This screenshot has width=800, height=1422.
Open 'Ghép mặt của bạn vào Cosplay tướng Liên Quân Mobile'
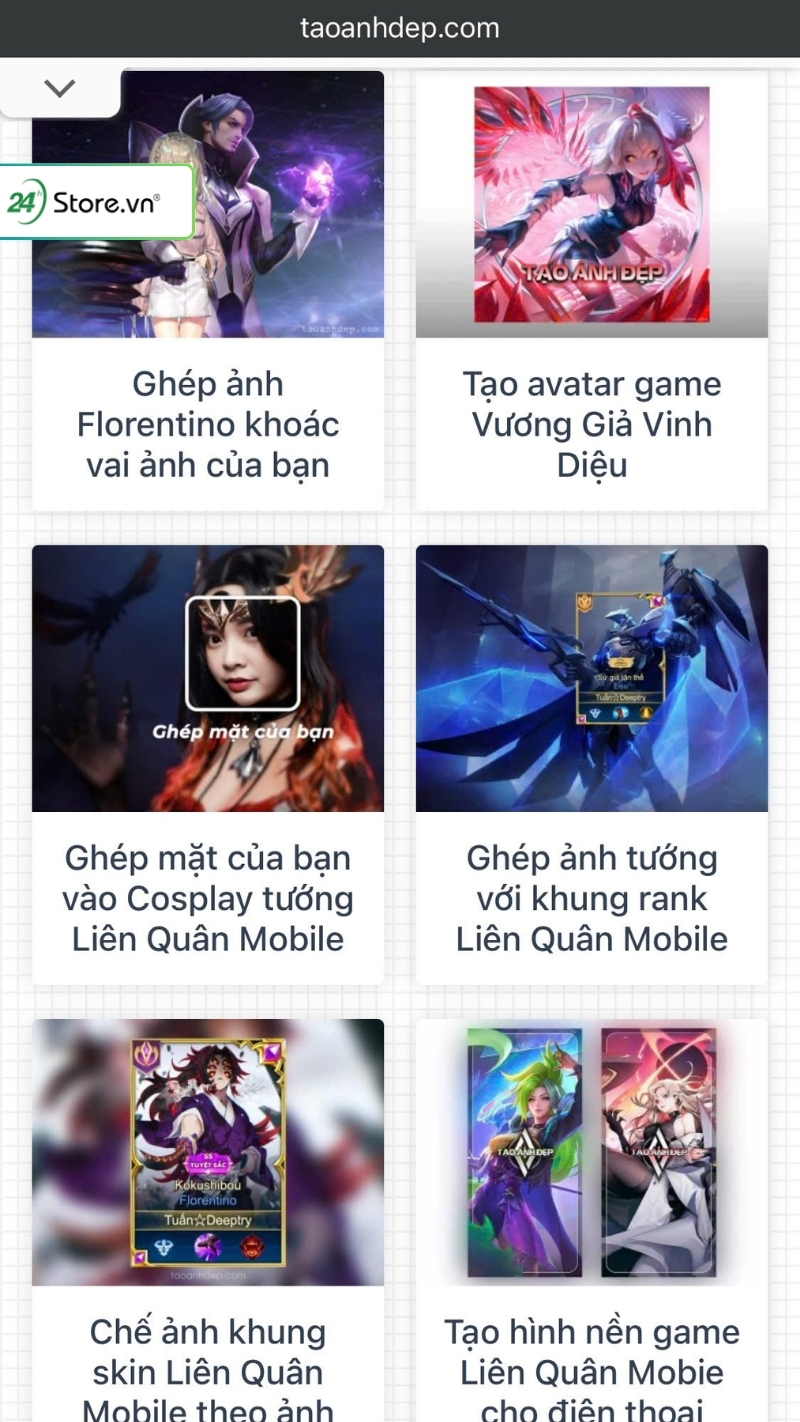pos(207,898)
